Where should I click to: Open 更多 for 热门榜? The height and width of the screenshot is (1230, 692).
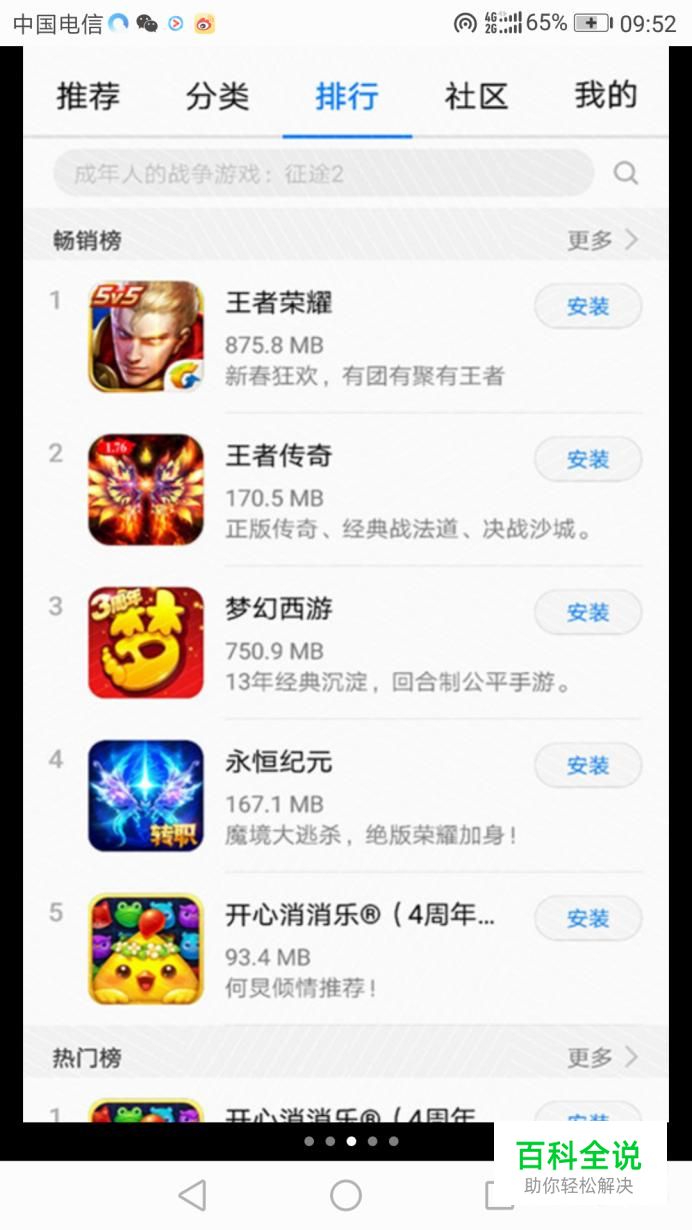601,1057
